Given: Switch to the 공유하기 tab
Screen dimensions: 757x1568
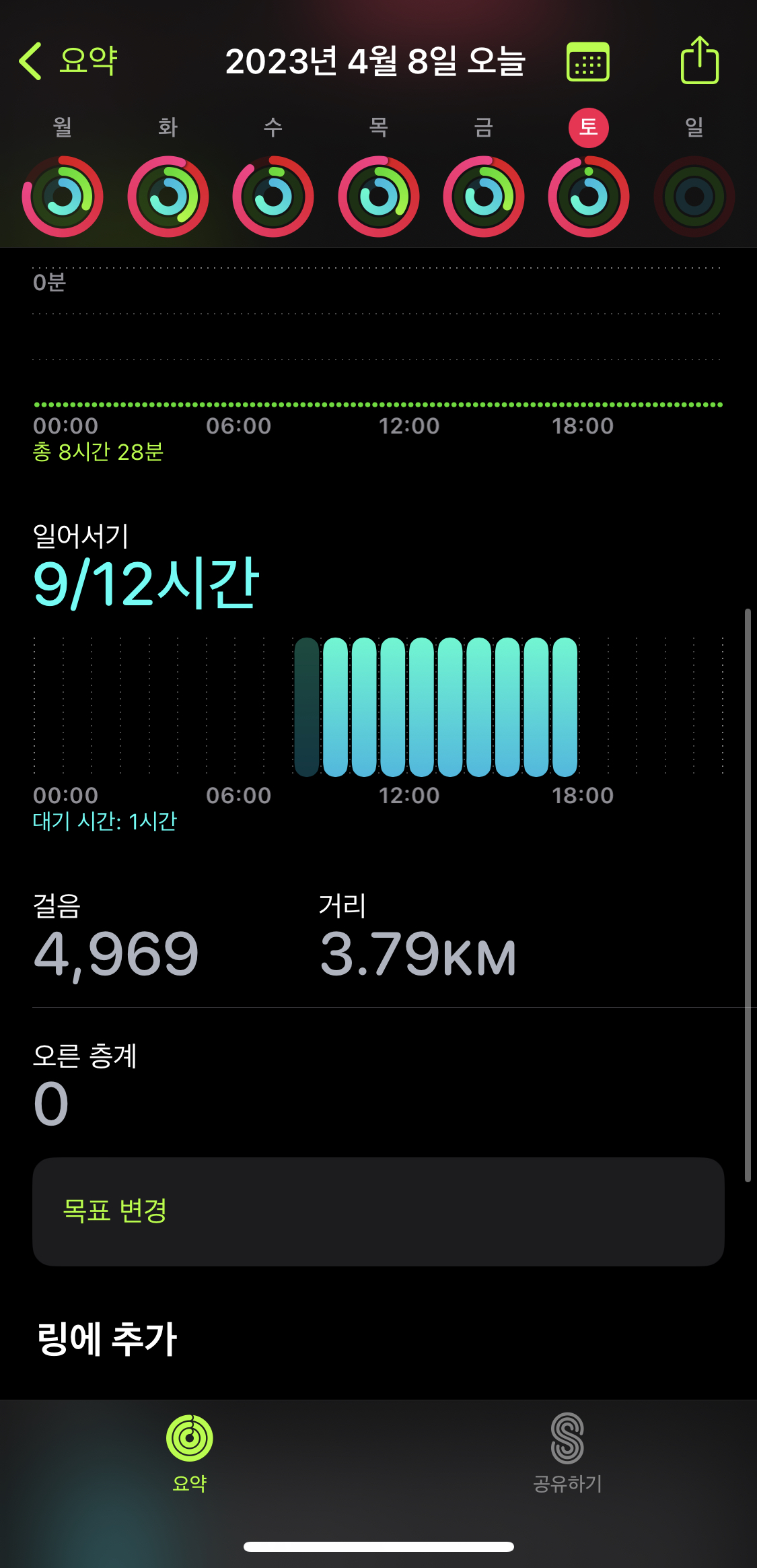Looking at the screenshot, I should click(567, 1452).
